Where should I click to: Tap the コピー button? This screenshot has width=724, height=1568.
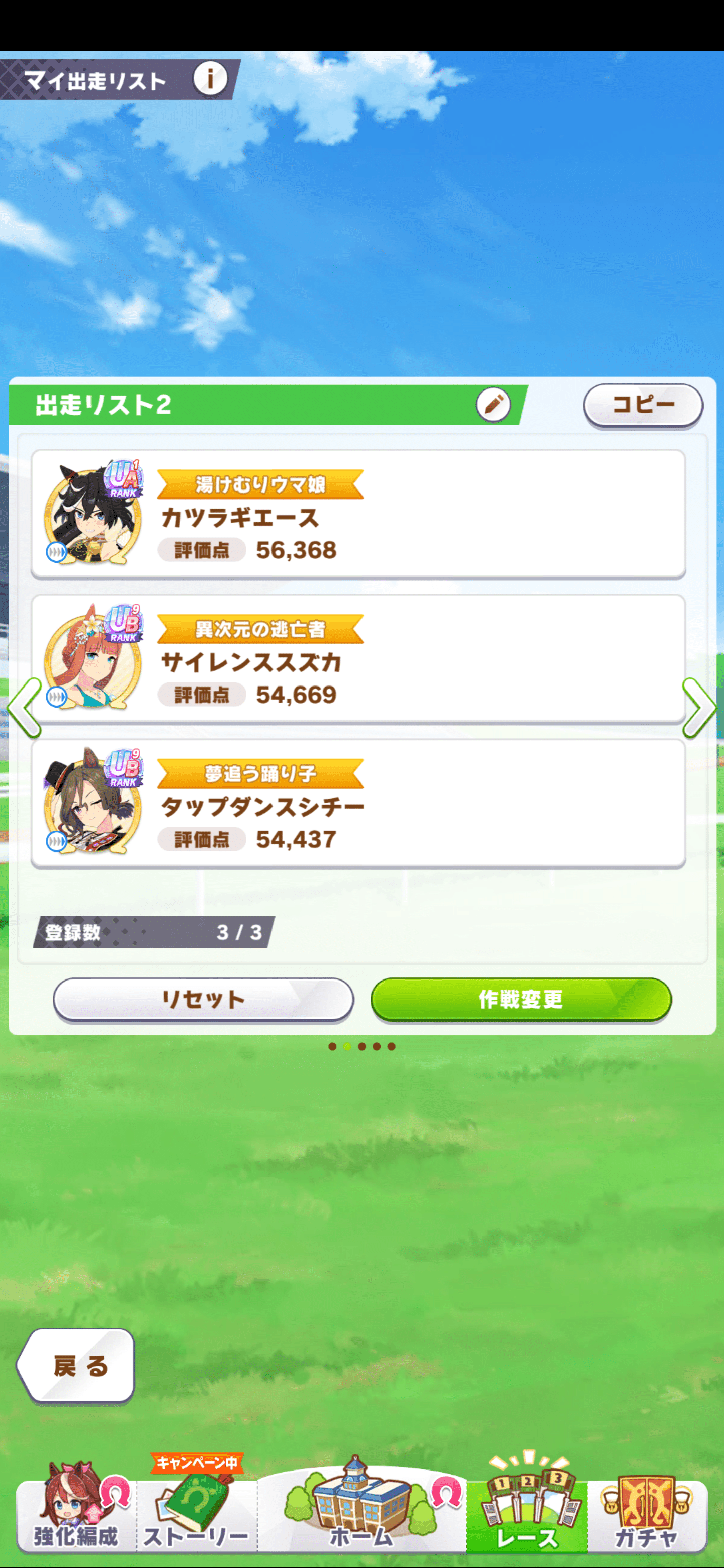click(x=643, y=405)
